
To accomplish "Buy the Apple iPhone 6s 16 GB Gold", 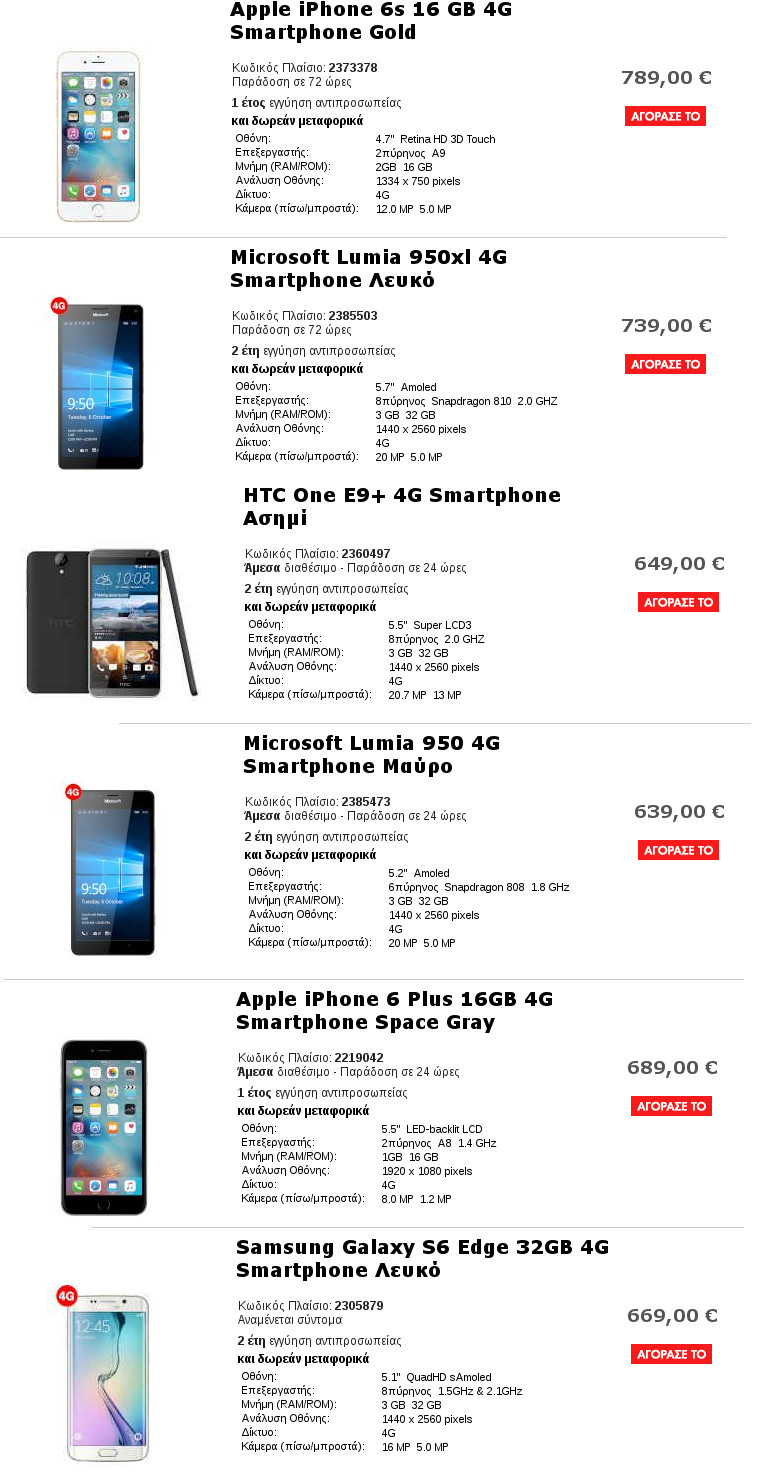I will click(x=665, y=116).
